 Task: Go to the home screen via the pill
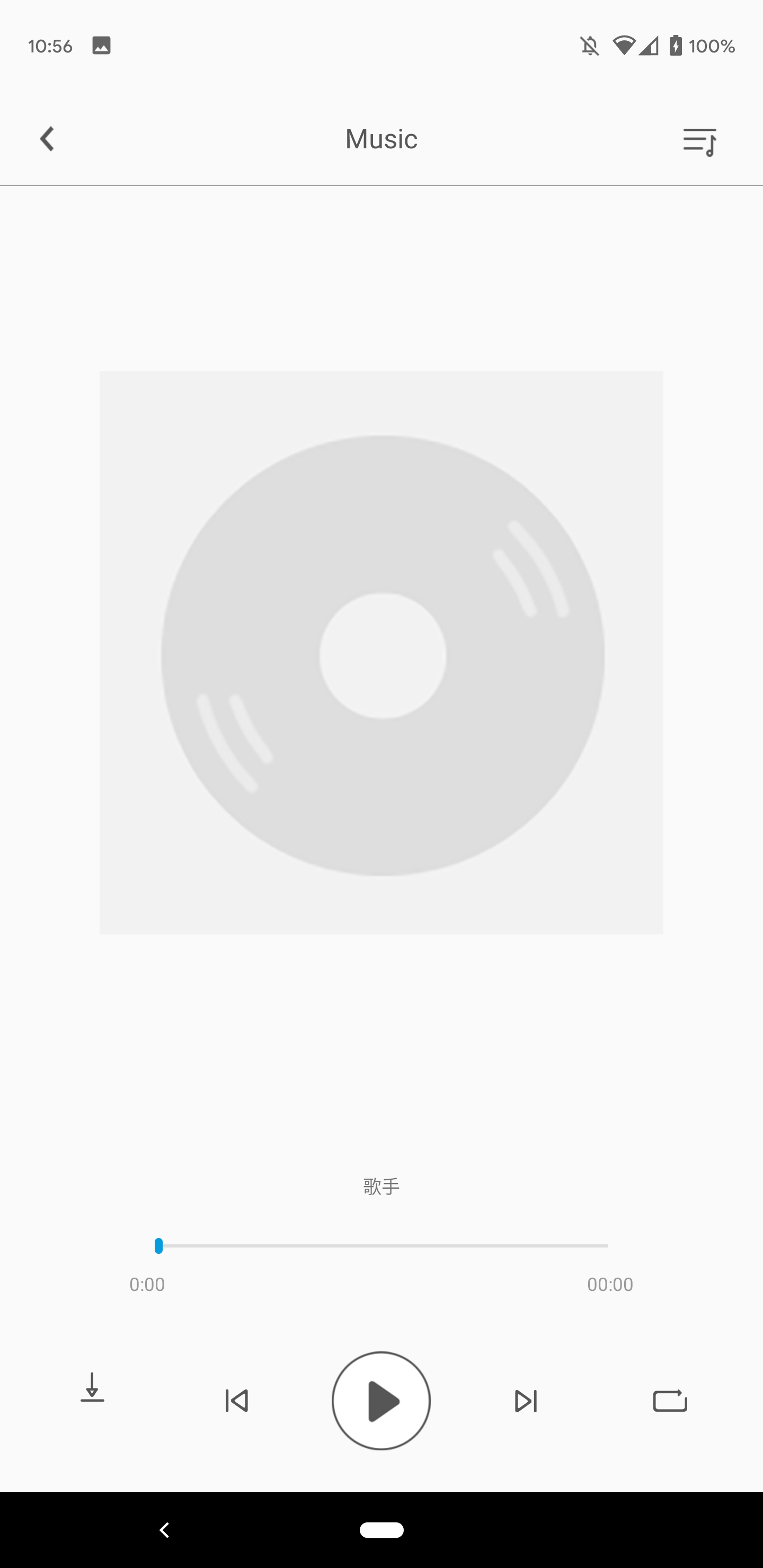coord(381,1530)
